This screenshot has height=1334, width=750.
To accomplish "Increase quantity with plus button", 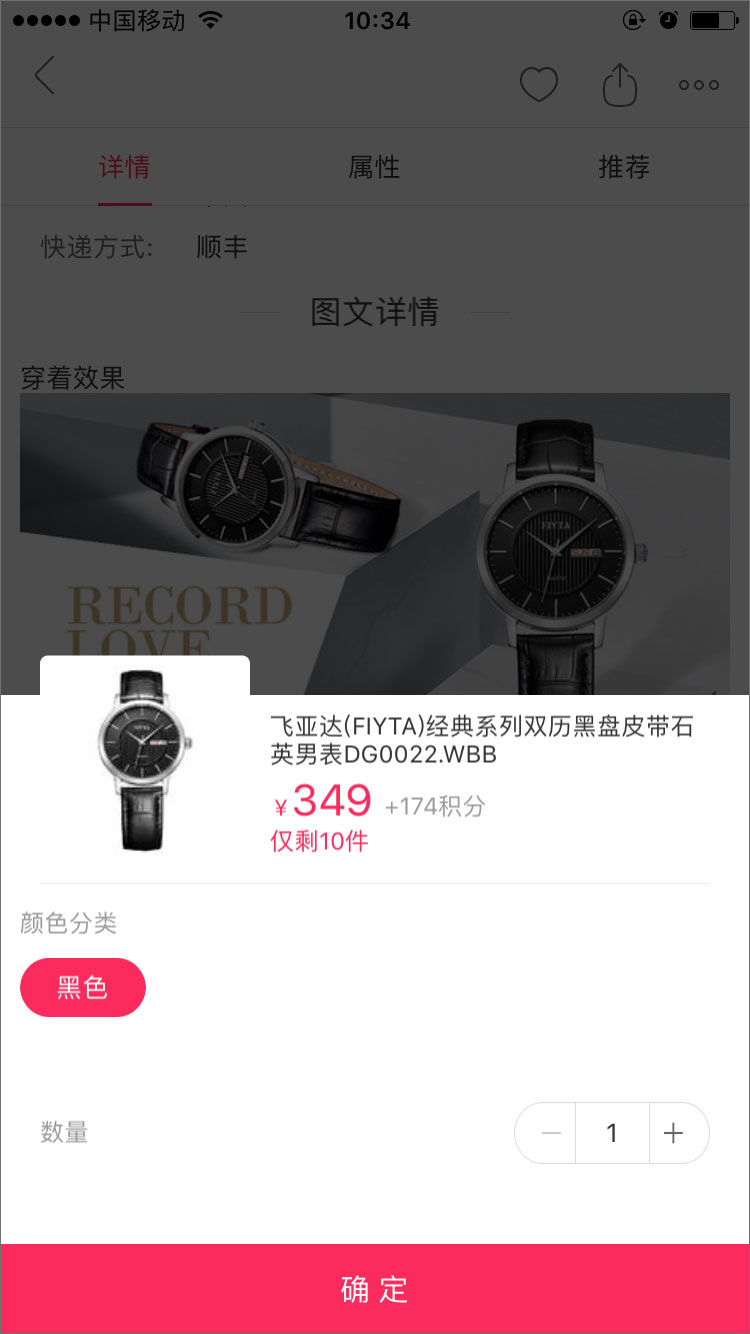I will click(x=674, y=1133).
